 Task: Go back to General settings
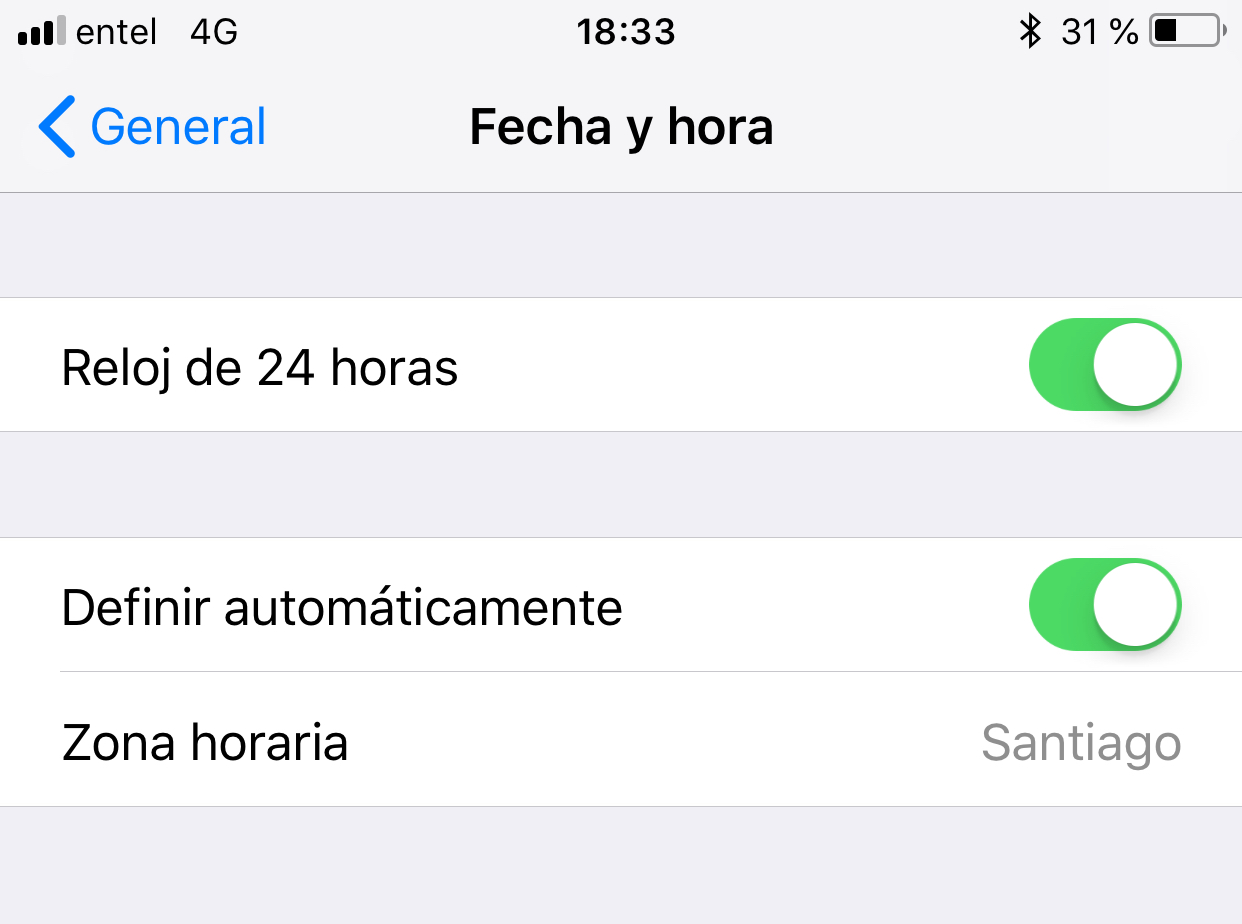click(152, 127)
